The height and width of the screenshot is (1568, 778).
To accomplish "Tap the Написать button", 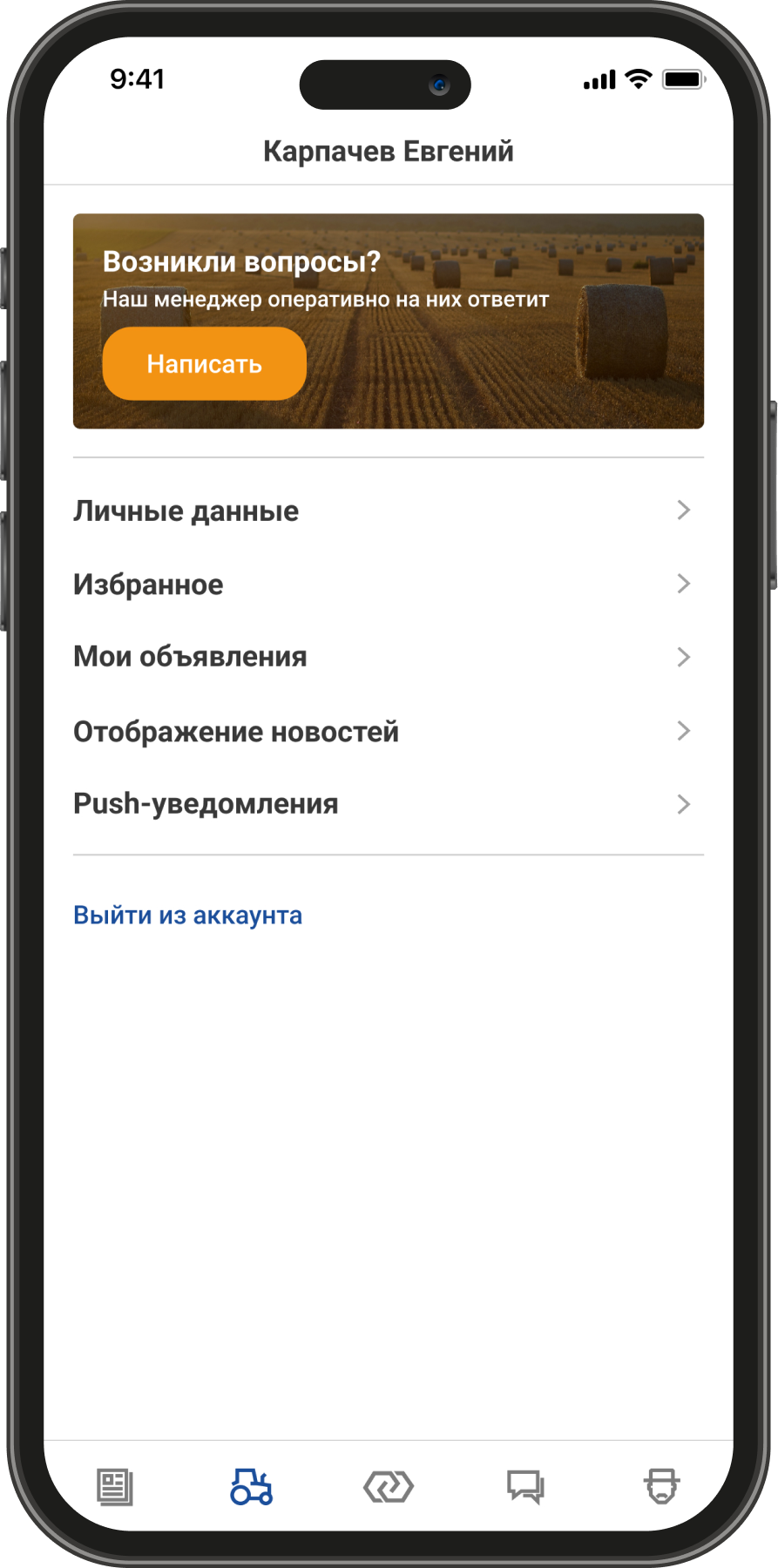I will [204, 364].
